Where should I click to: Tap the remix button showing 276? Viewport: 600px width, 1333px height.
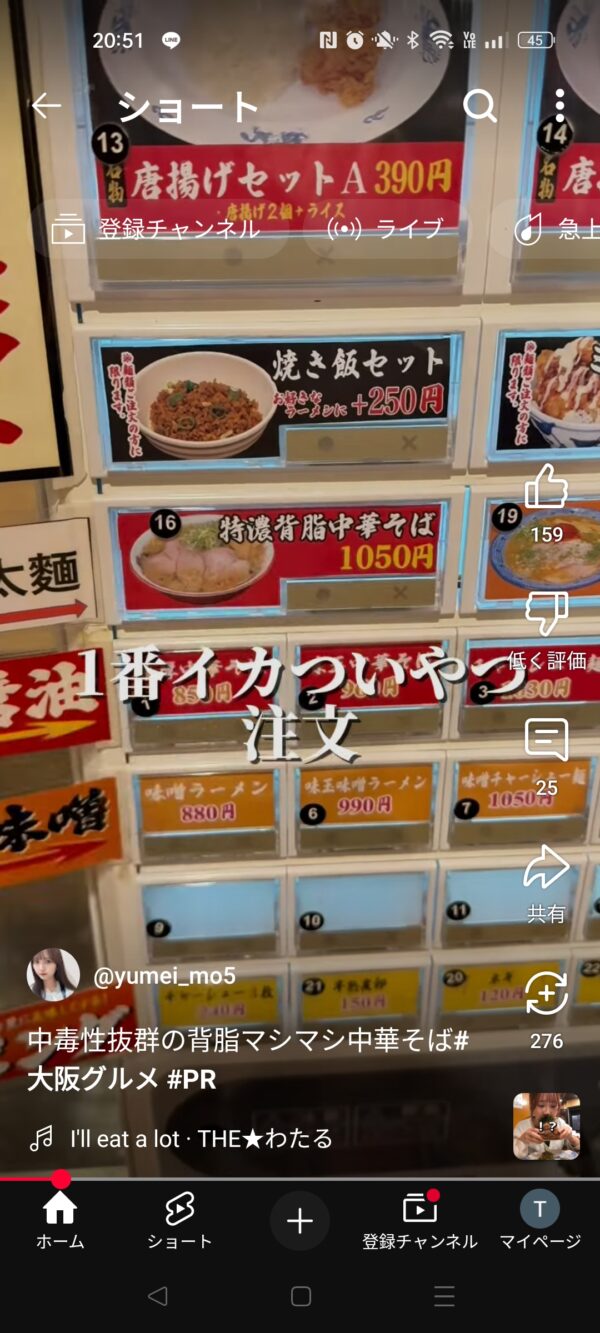point(546,995)
